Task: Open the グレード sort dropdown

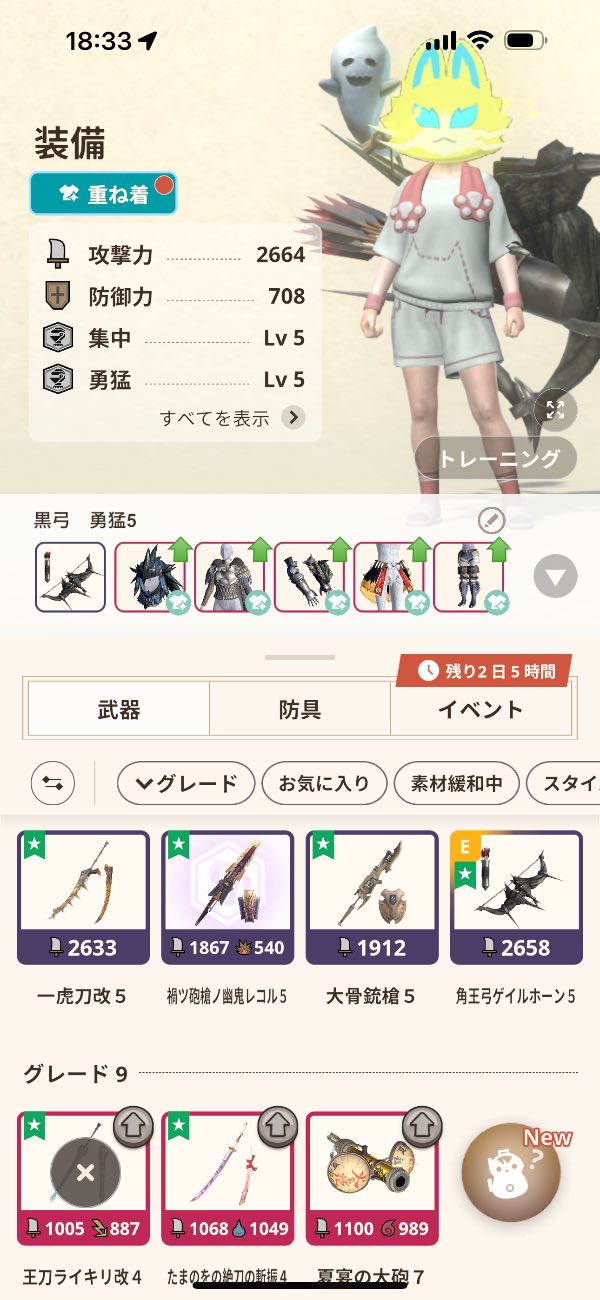Action: (x=185, y=783)
